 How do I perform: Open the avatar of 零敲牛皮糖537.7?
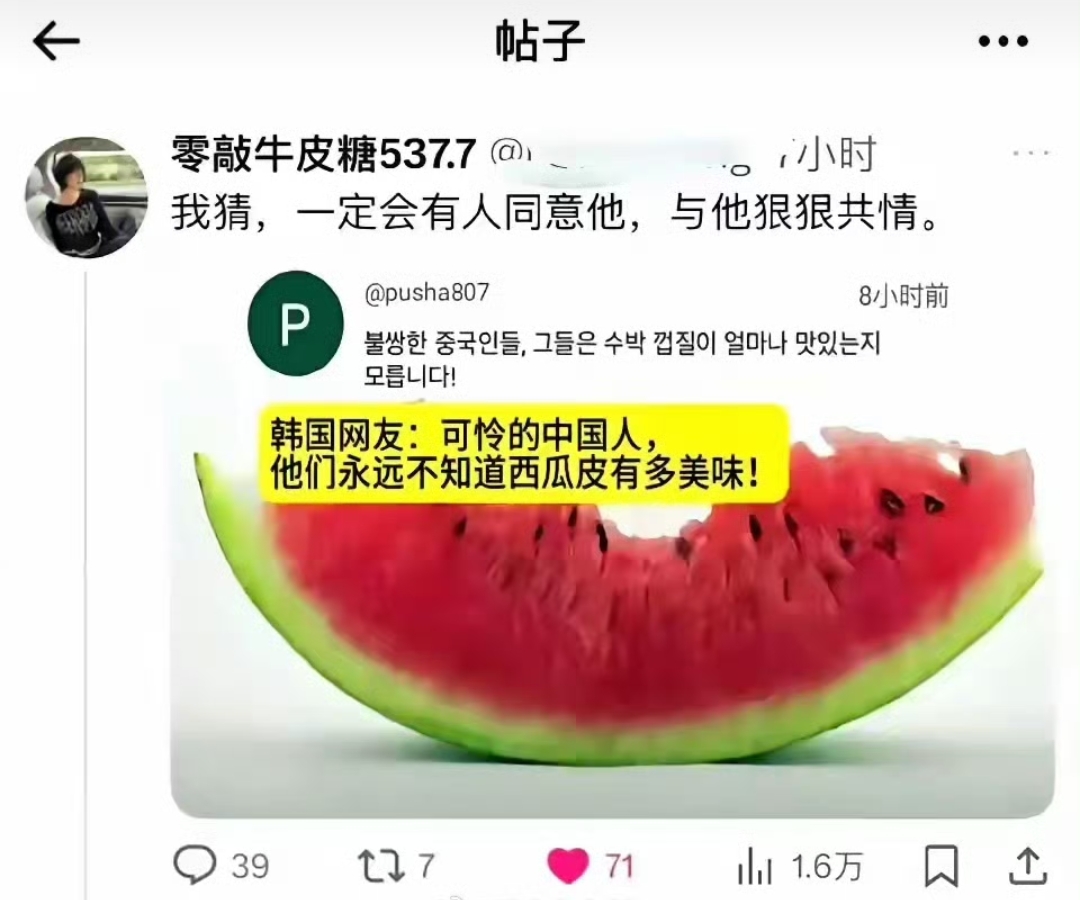click(86, 198)
